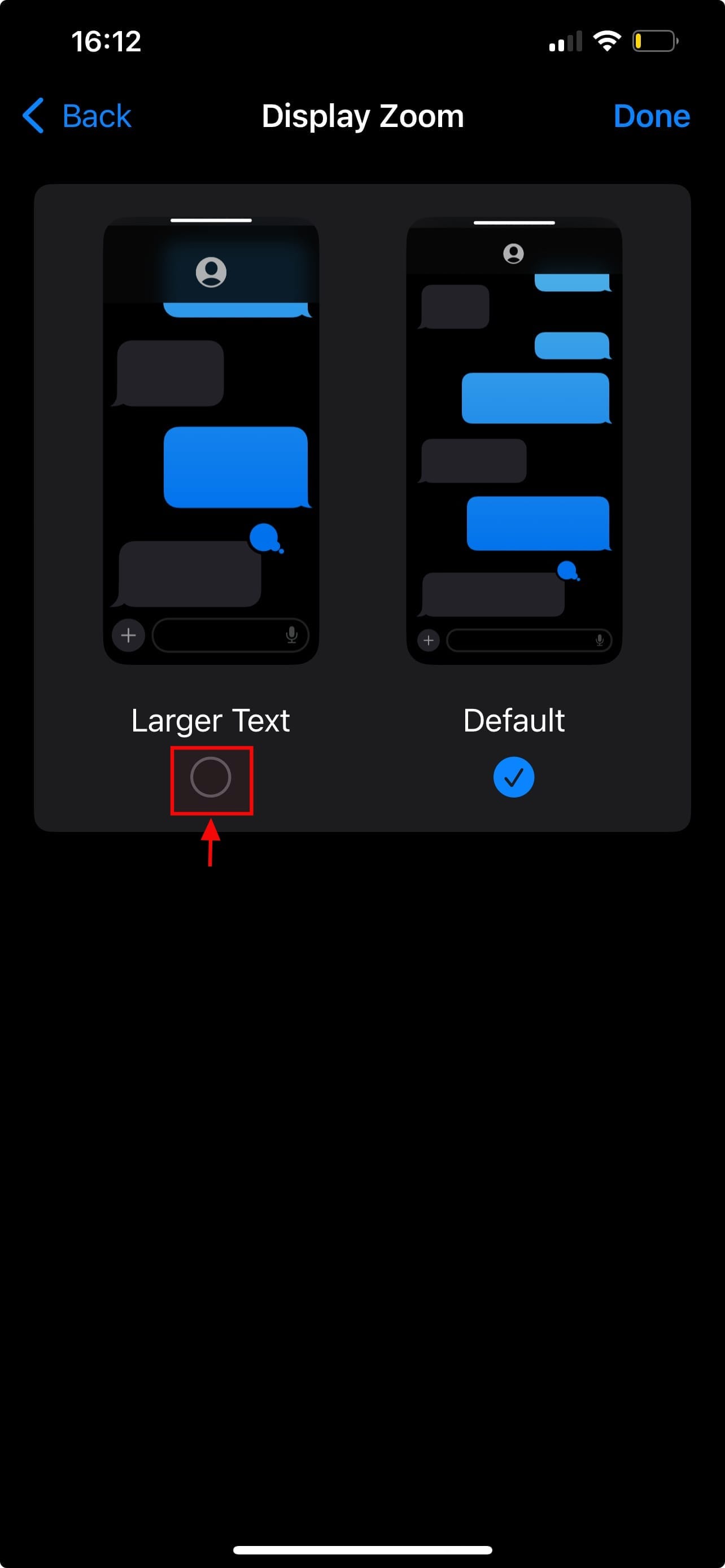Select the Default radio button
This screenshot has width=725, height=1568.
pos(513,777)
